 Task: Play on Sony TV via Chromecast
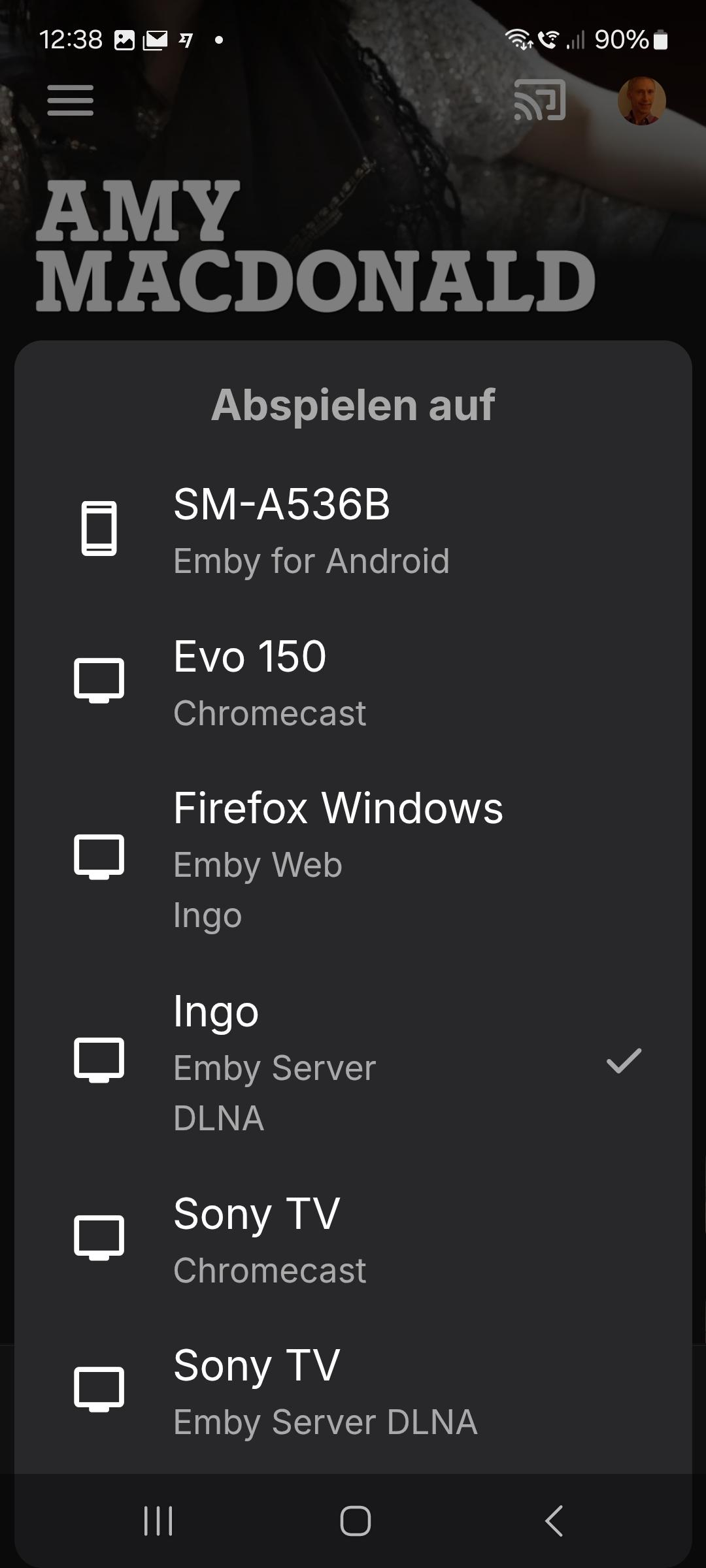pyautogui.click(x=353, y=1240)
